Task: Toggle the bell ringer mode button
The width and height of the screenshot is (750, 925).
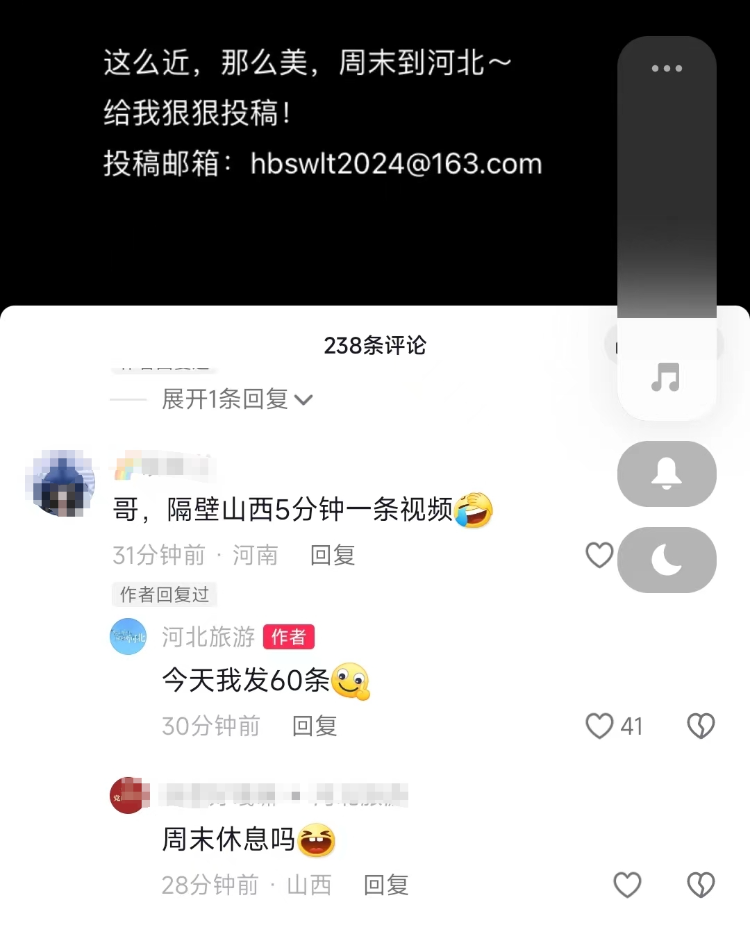Action: tap(666, 474)
